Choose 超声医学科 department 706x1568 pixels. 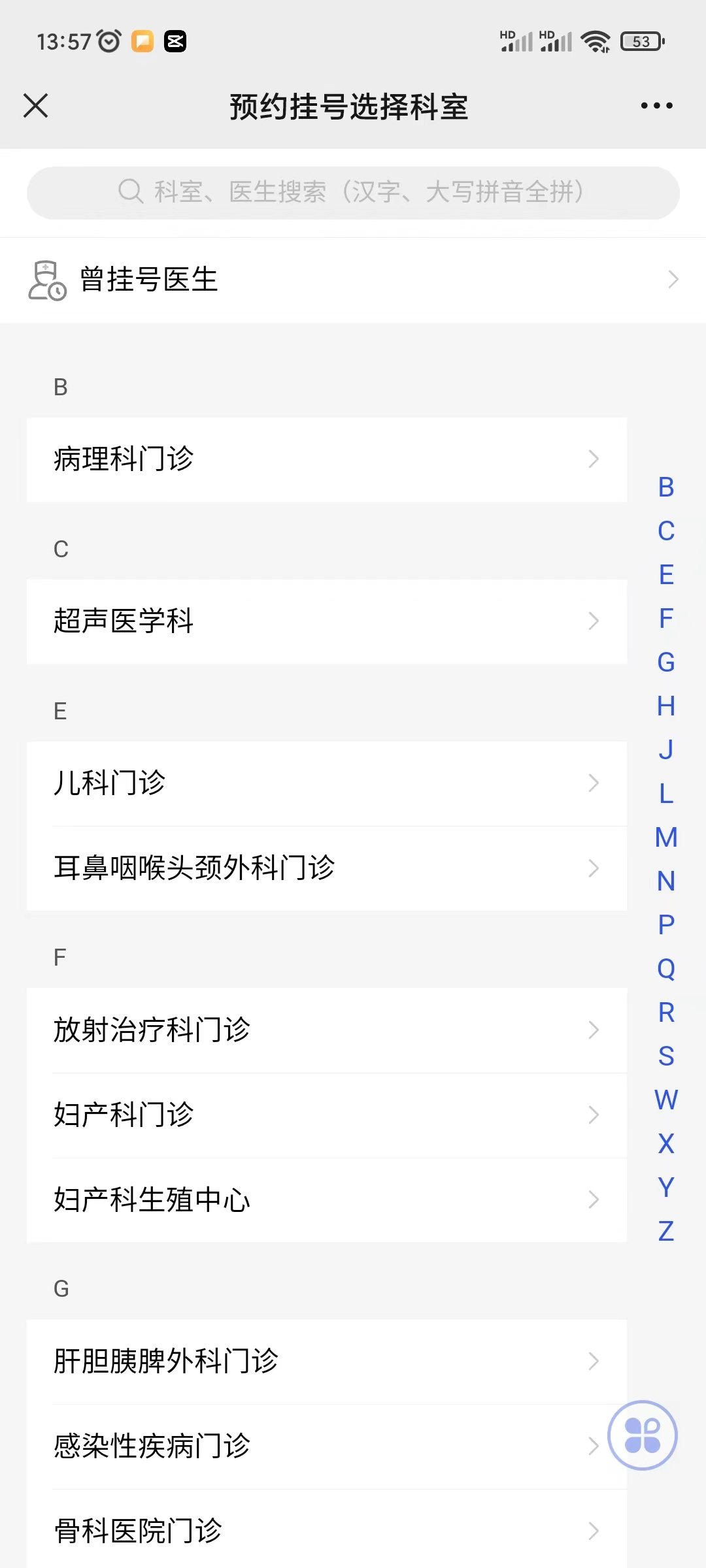(x=327, y=621)
